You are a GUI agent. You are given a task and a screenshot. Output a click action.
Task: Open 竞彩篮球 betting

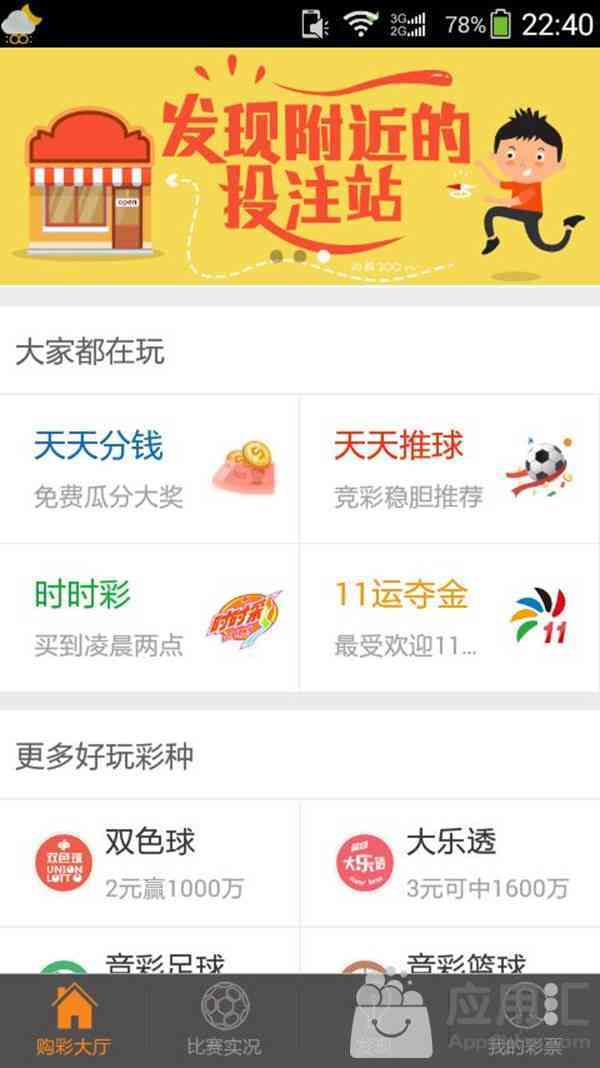[450, 960]
